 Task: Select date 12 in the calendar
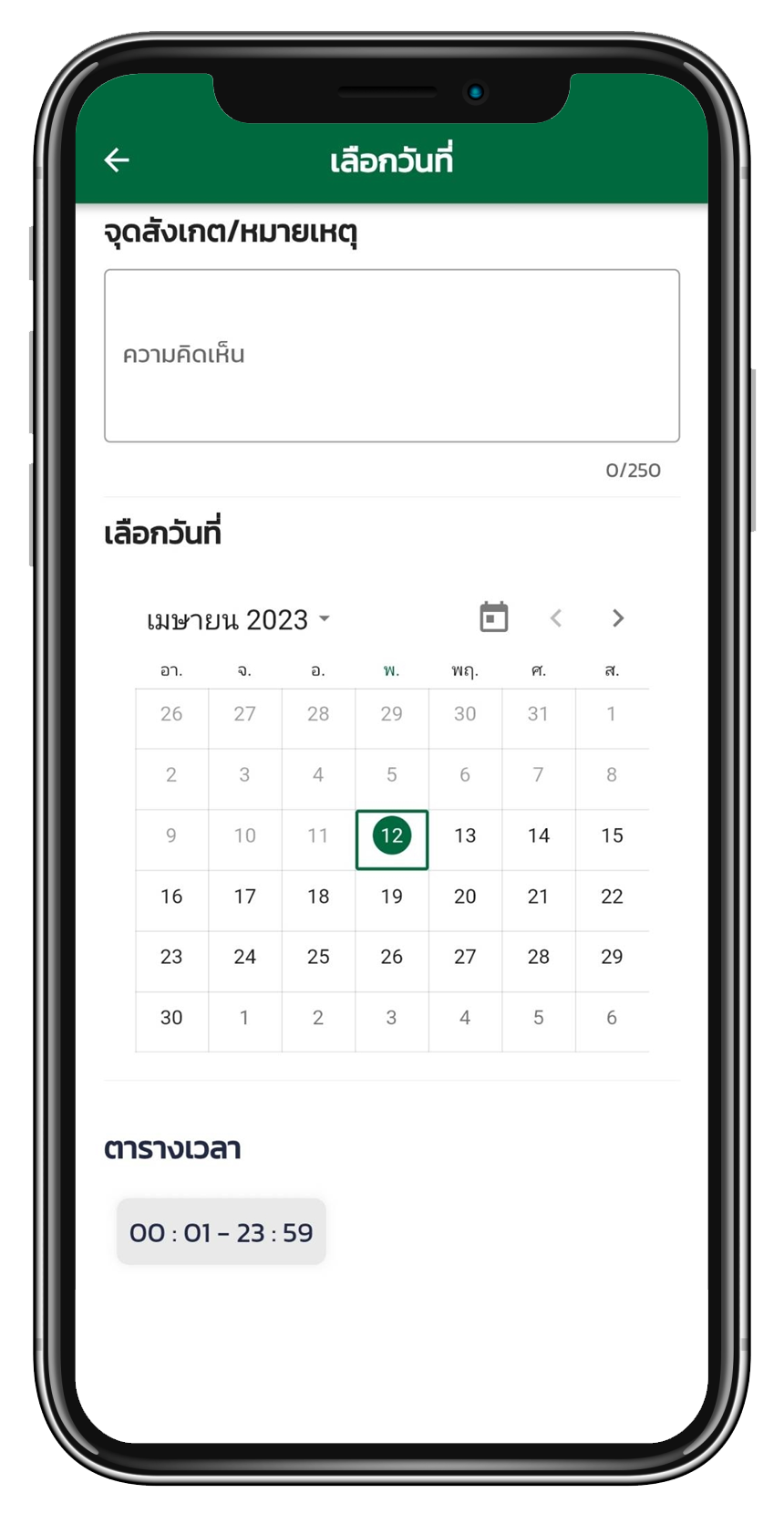click(391, 835)
